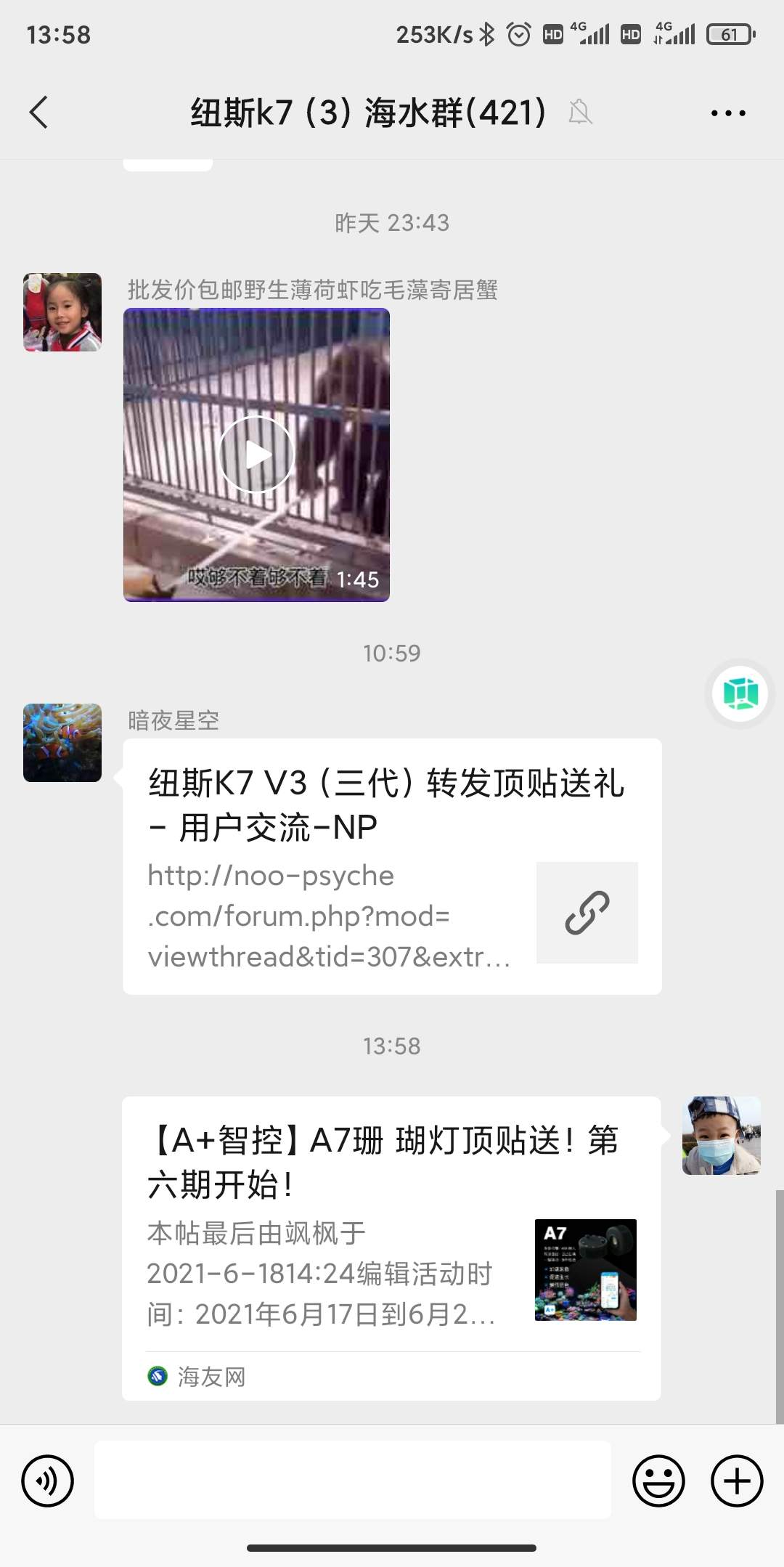The image size is (784, 1567).
Task: Switch to voice message input
Action: [48, 1481]
